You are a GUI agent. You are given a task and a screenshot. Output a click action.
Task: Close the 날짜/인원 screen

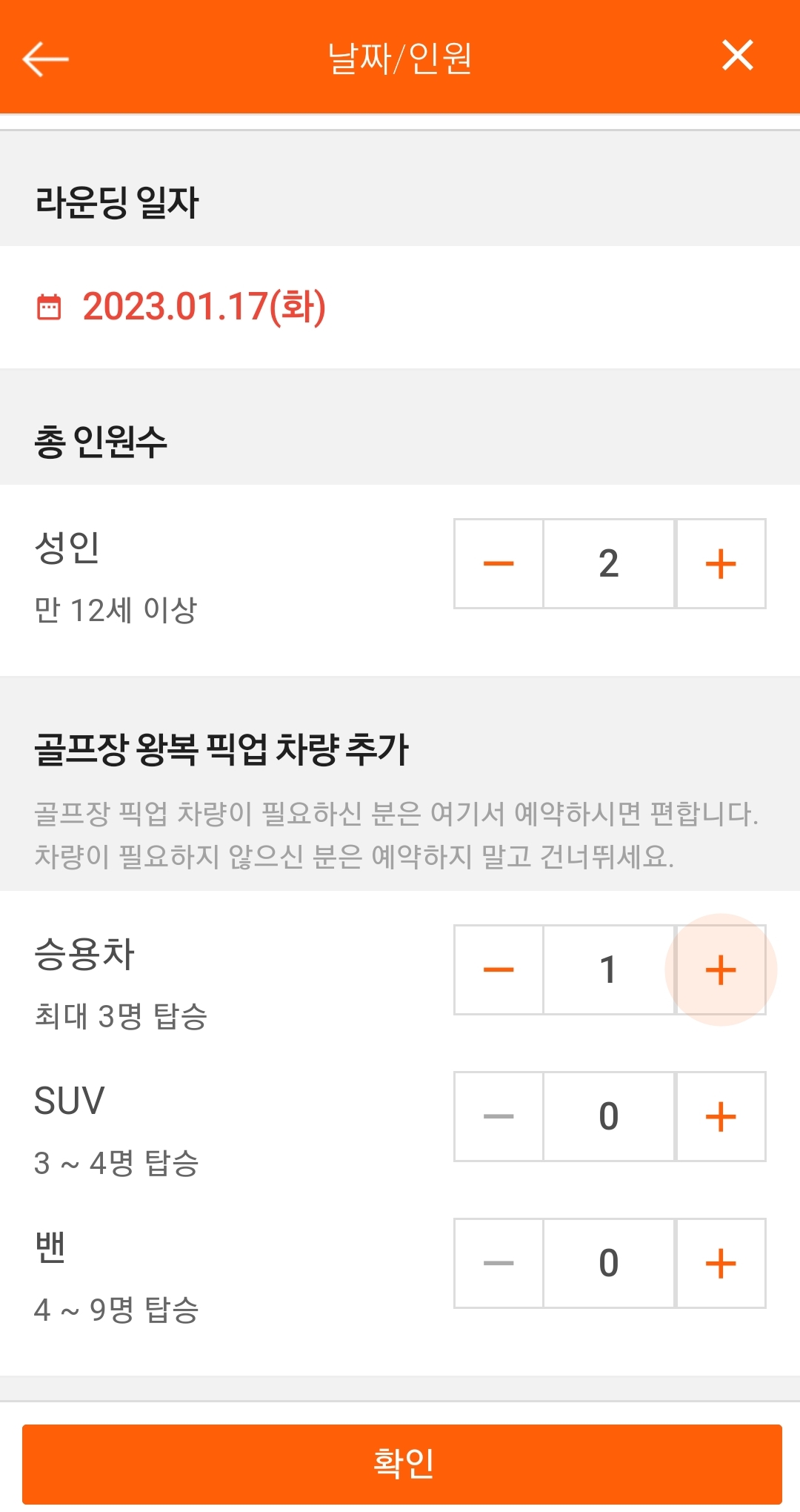point(737,56)
